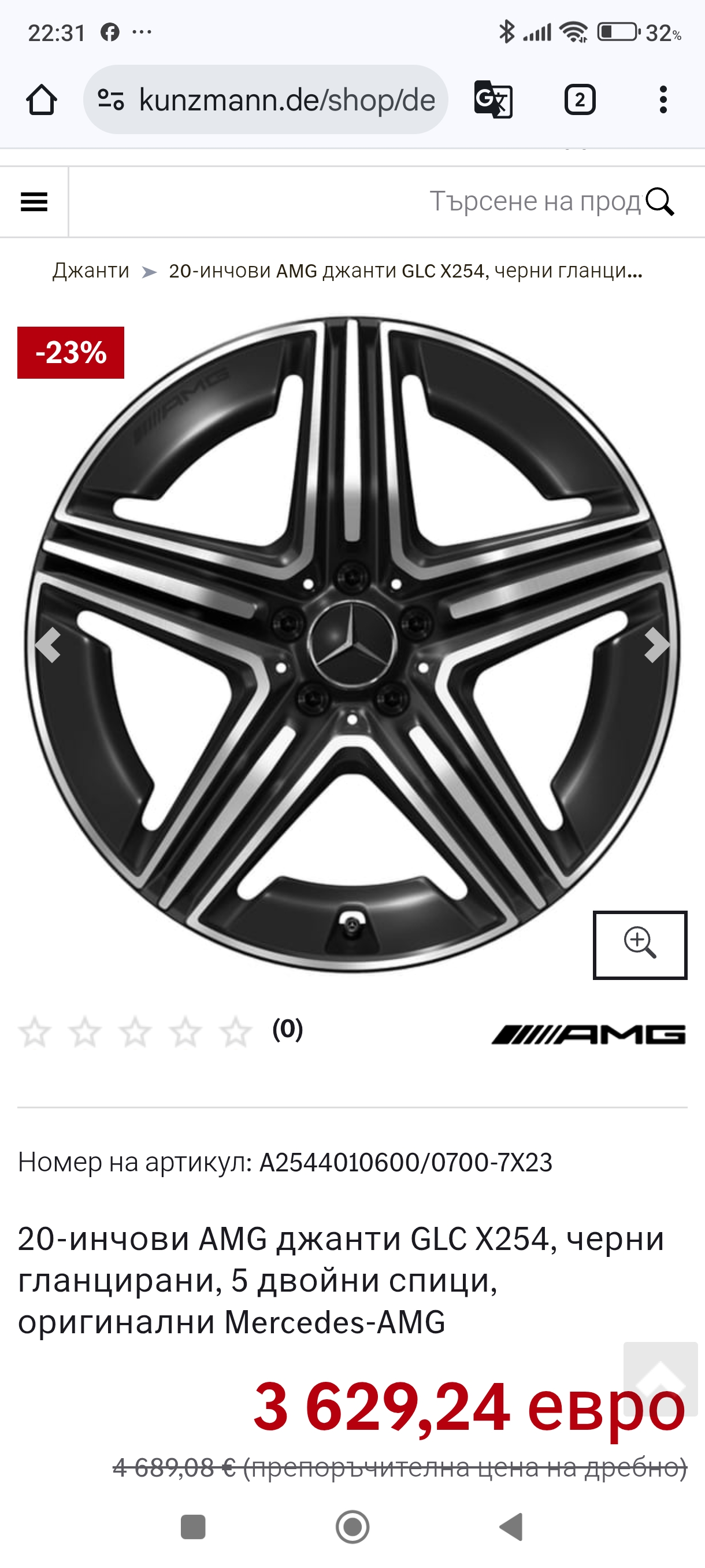
Task: Tap the kunzmann.de address bar
Action: tap(286, 100)
